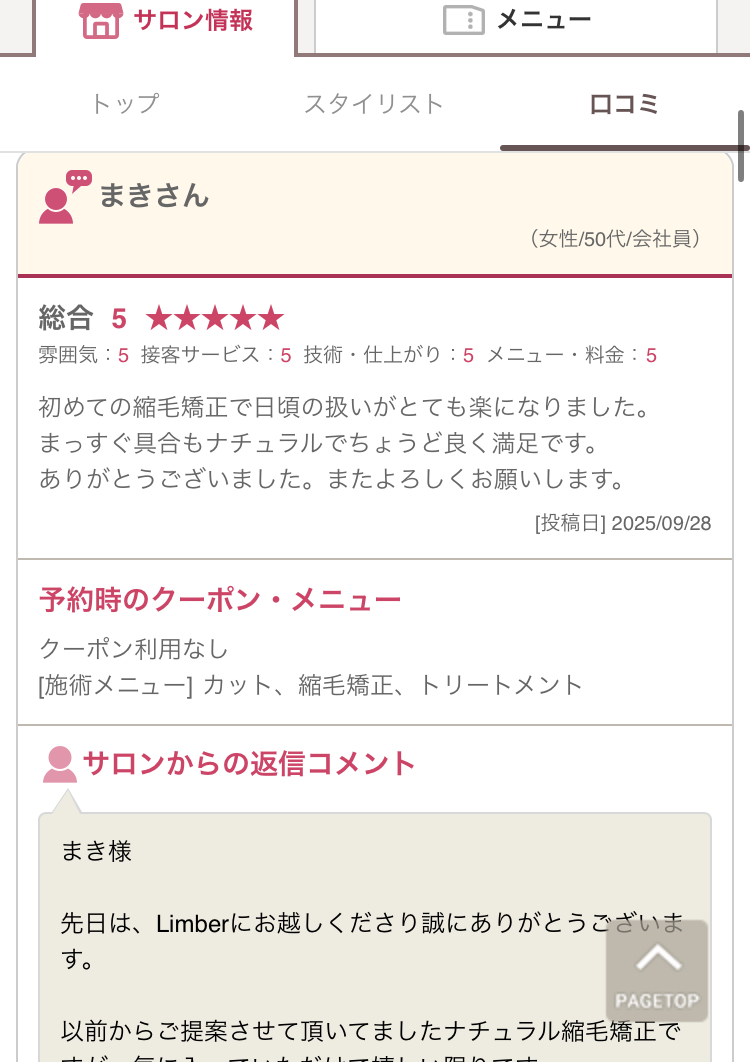The image size is (750, 1062).
Task: Go to the スタイリスト sub-tab
Action: point(373,104)
